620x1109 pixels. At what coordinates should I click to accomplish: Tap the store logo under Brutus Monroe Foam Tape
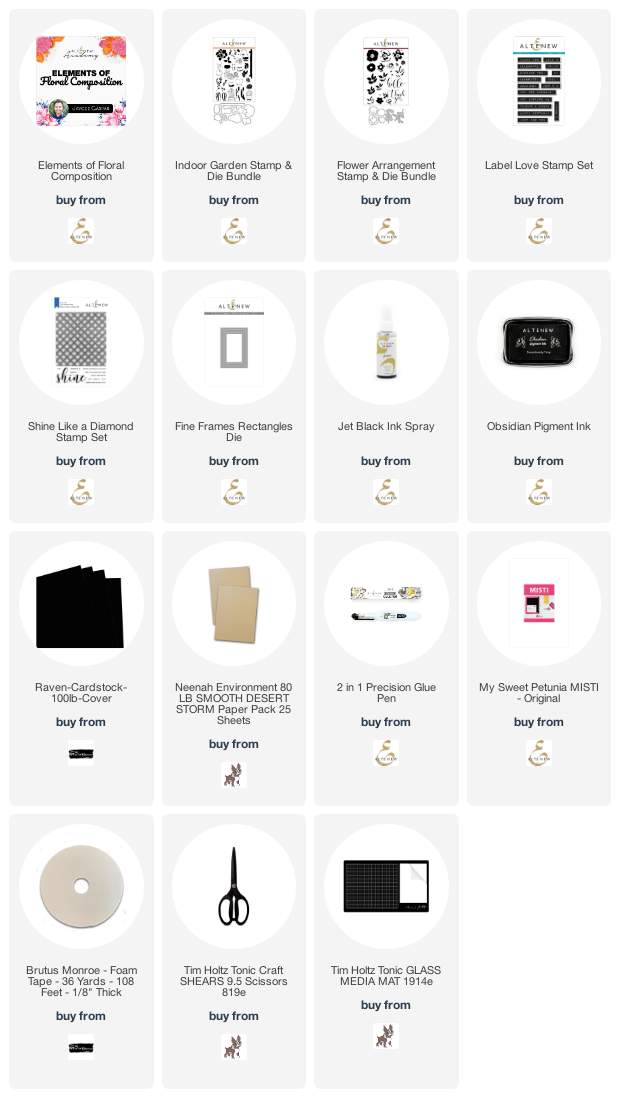pos(81,1047)
